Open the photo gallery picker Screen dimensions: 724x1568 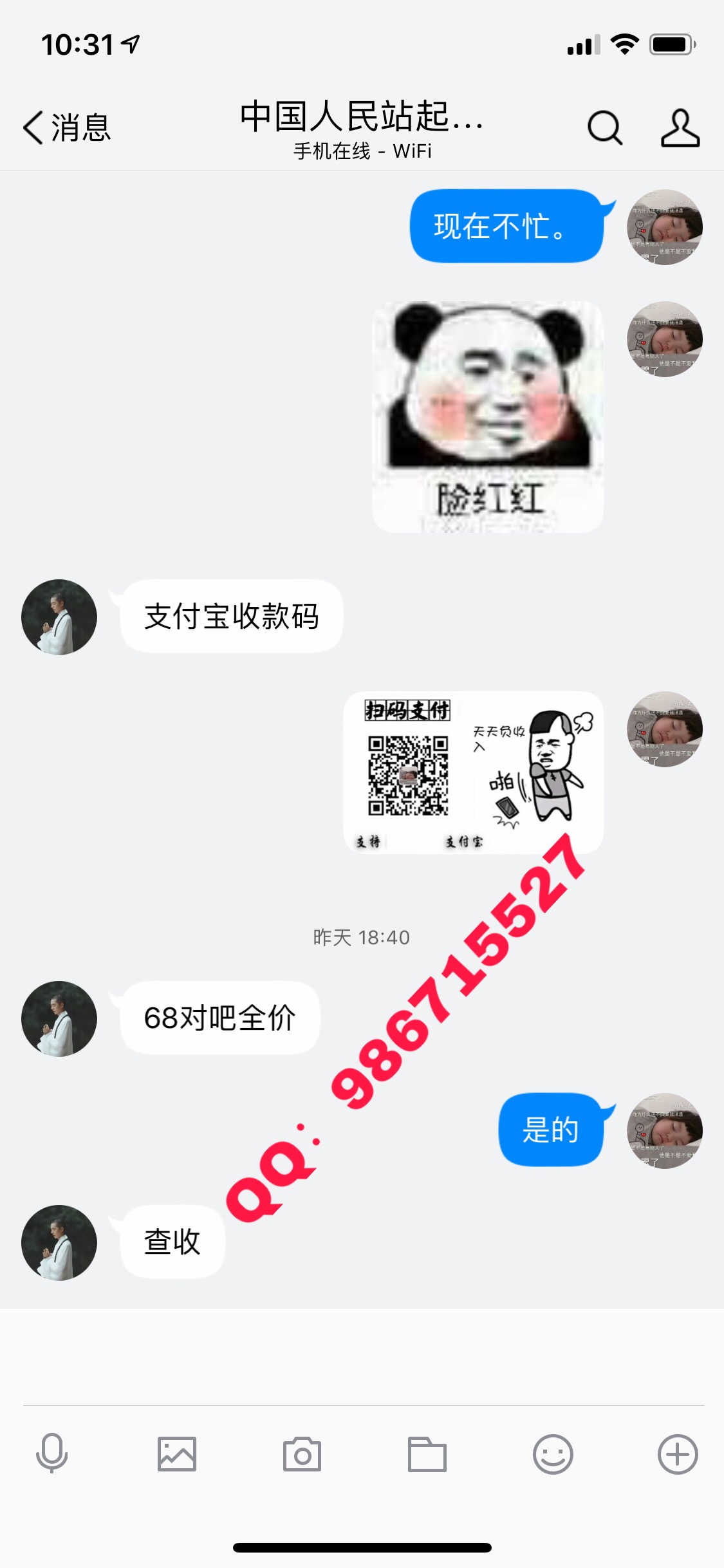coord(177,1453)
